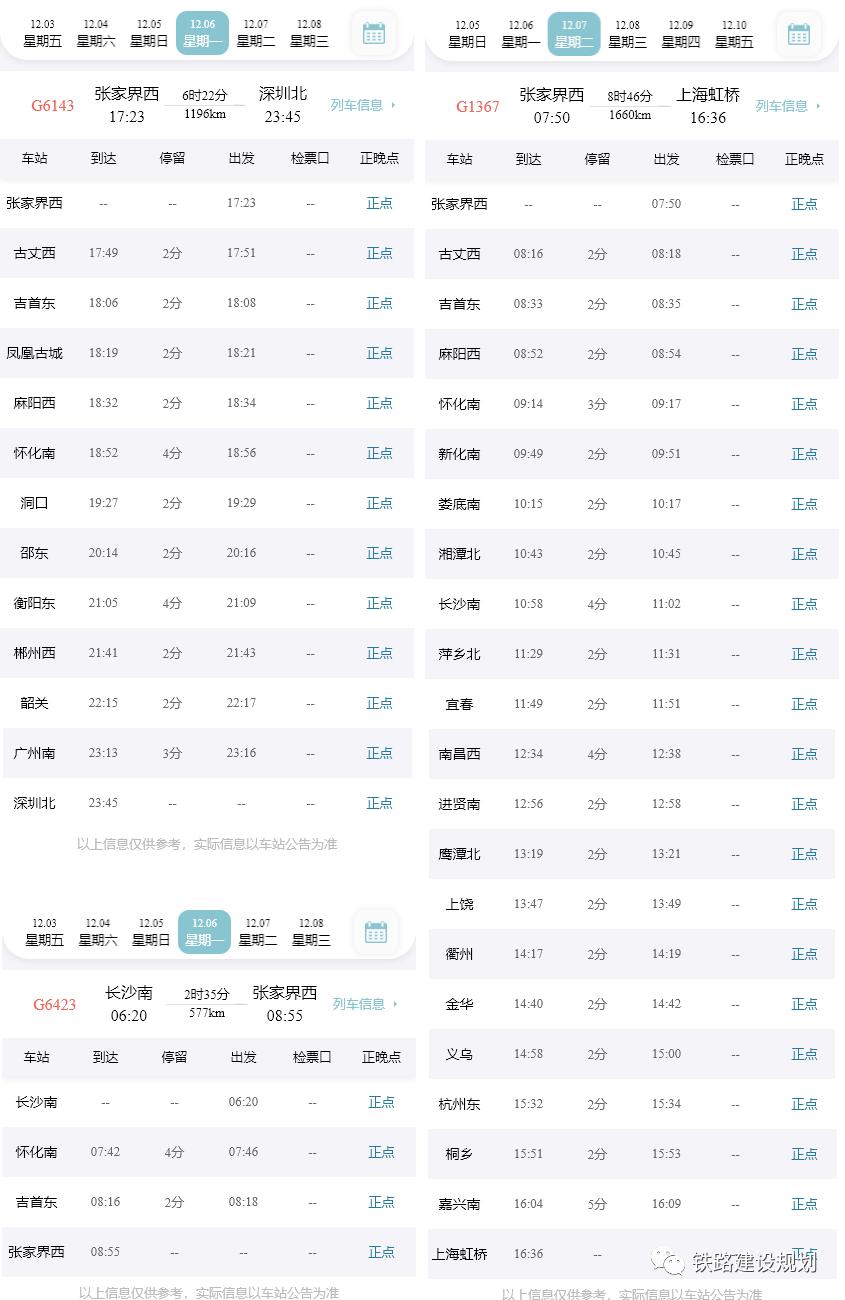Viewport: 845px width, 1300px height.
Task: Click the arrow beside G1367 列车信息
Action: [x=818, y=104]
